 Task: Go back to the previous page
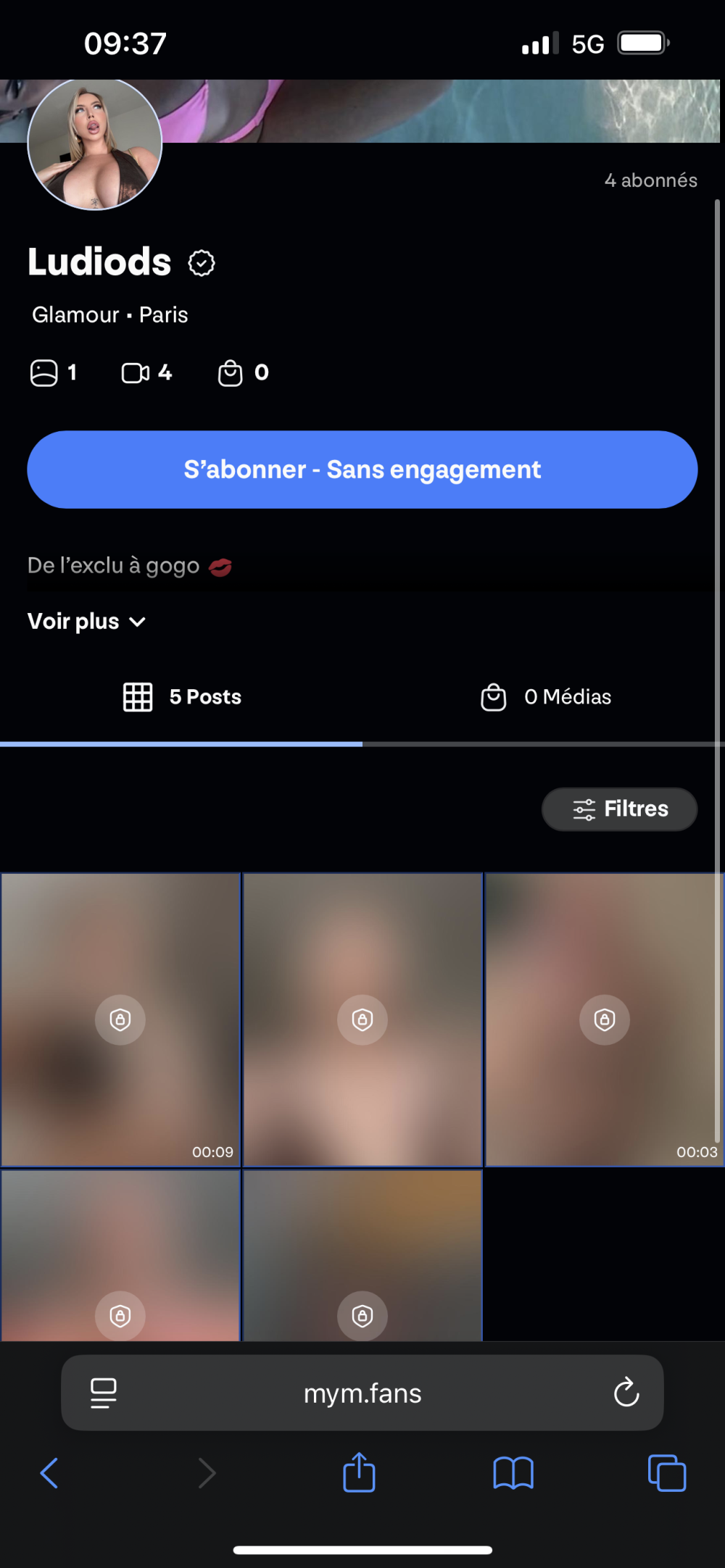click(49, 1473)
